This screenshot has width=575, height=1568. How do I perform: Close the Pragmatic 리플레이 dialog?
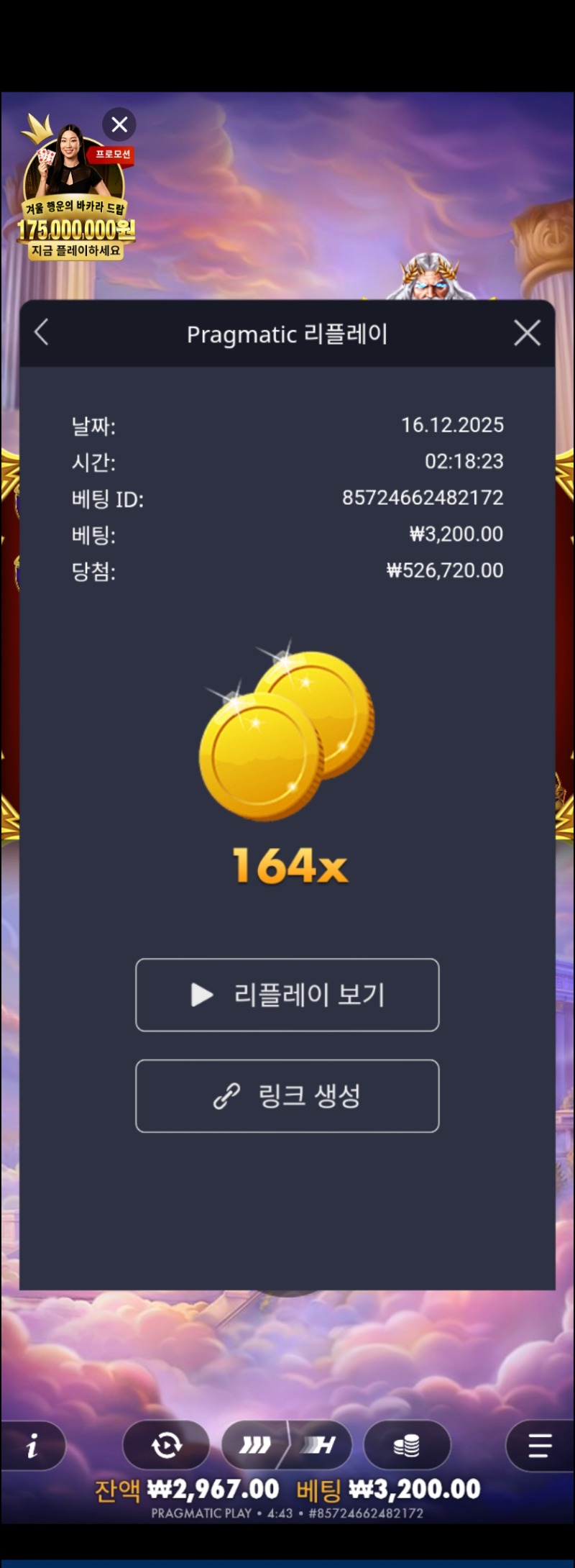(x=527, y=333)
